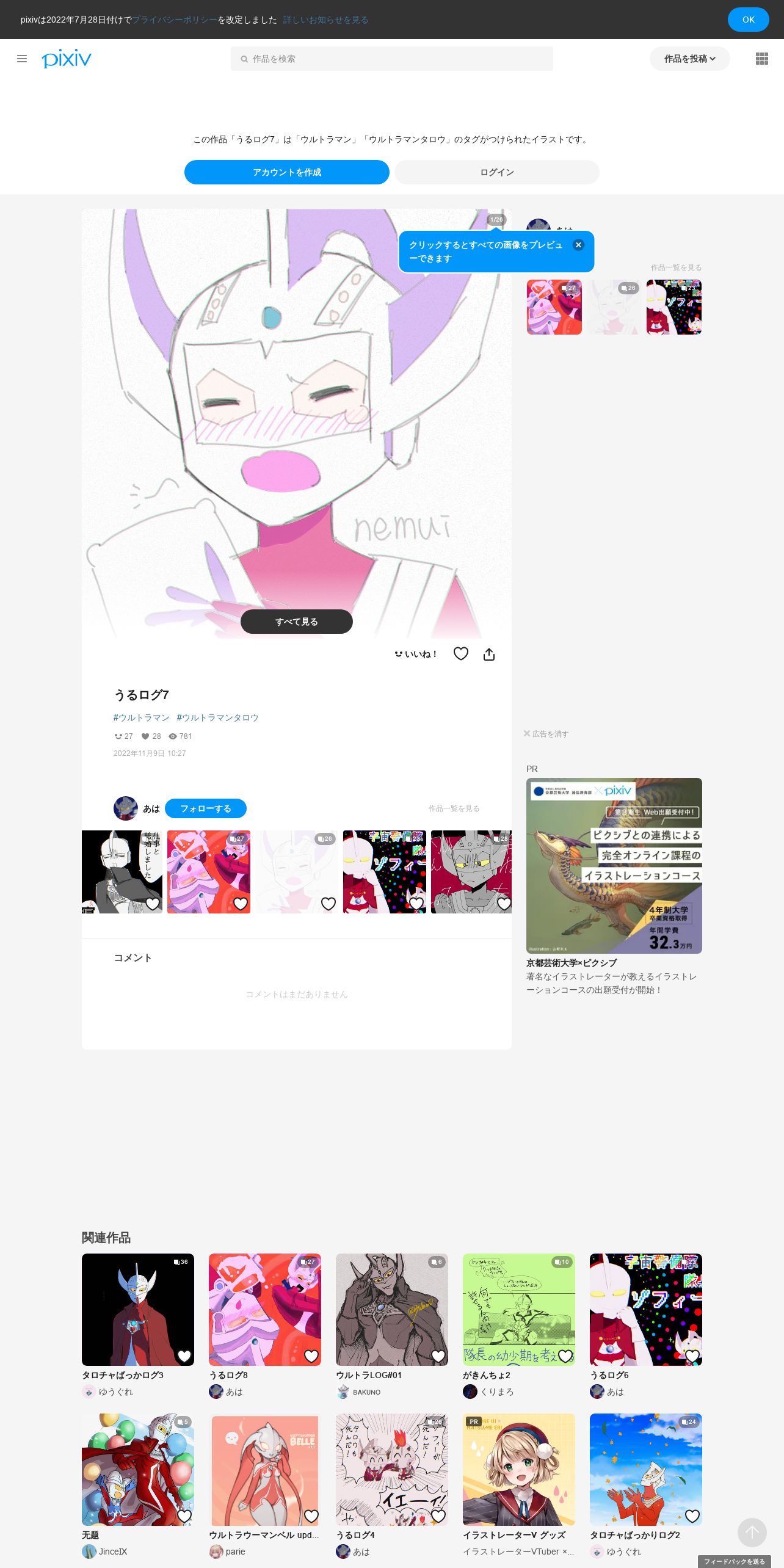Open the apps grid icon
The width and height of the screenshot is (784, 1568).
[x=761, y=59]
